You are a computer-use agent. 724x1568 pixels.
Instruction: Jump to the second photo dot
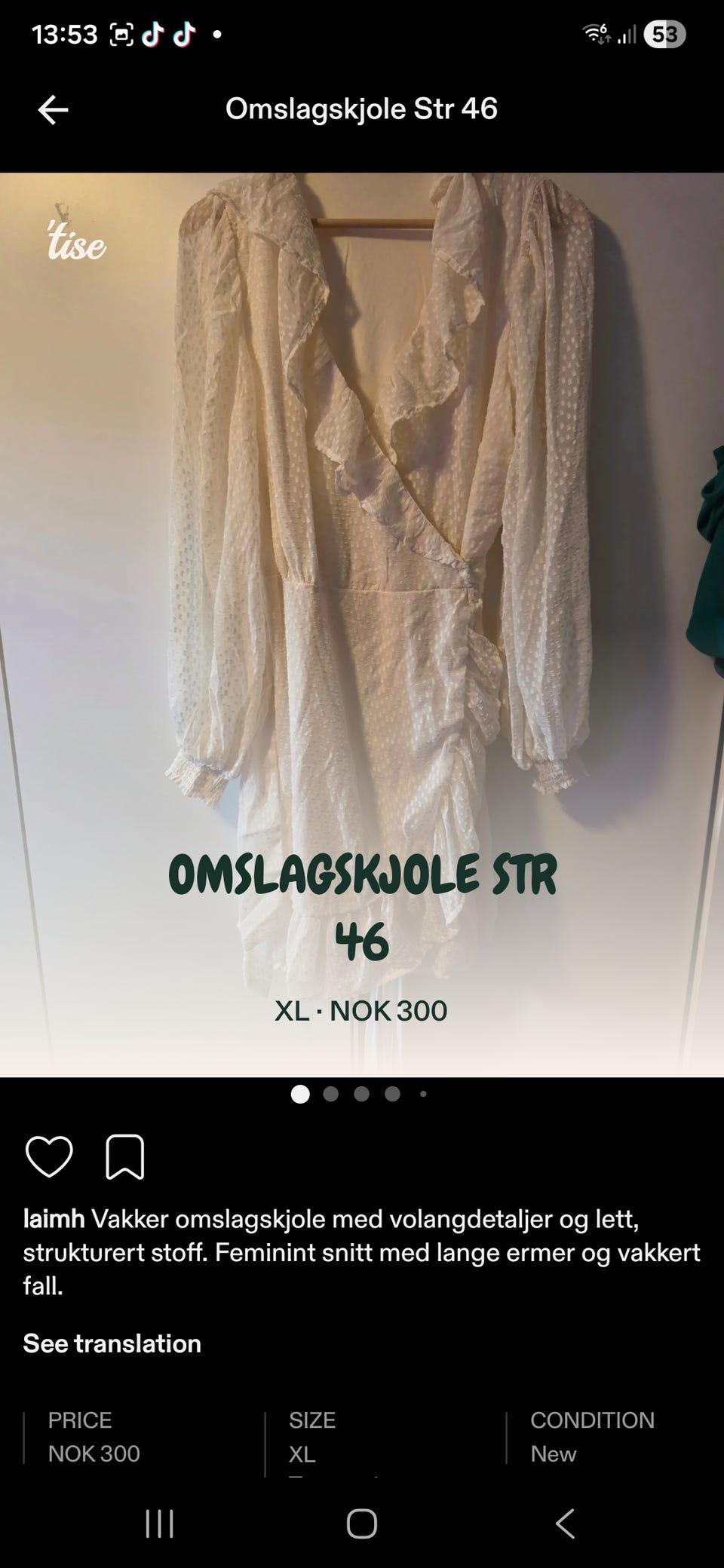[x=330, y=1094]
